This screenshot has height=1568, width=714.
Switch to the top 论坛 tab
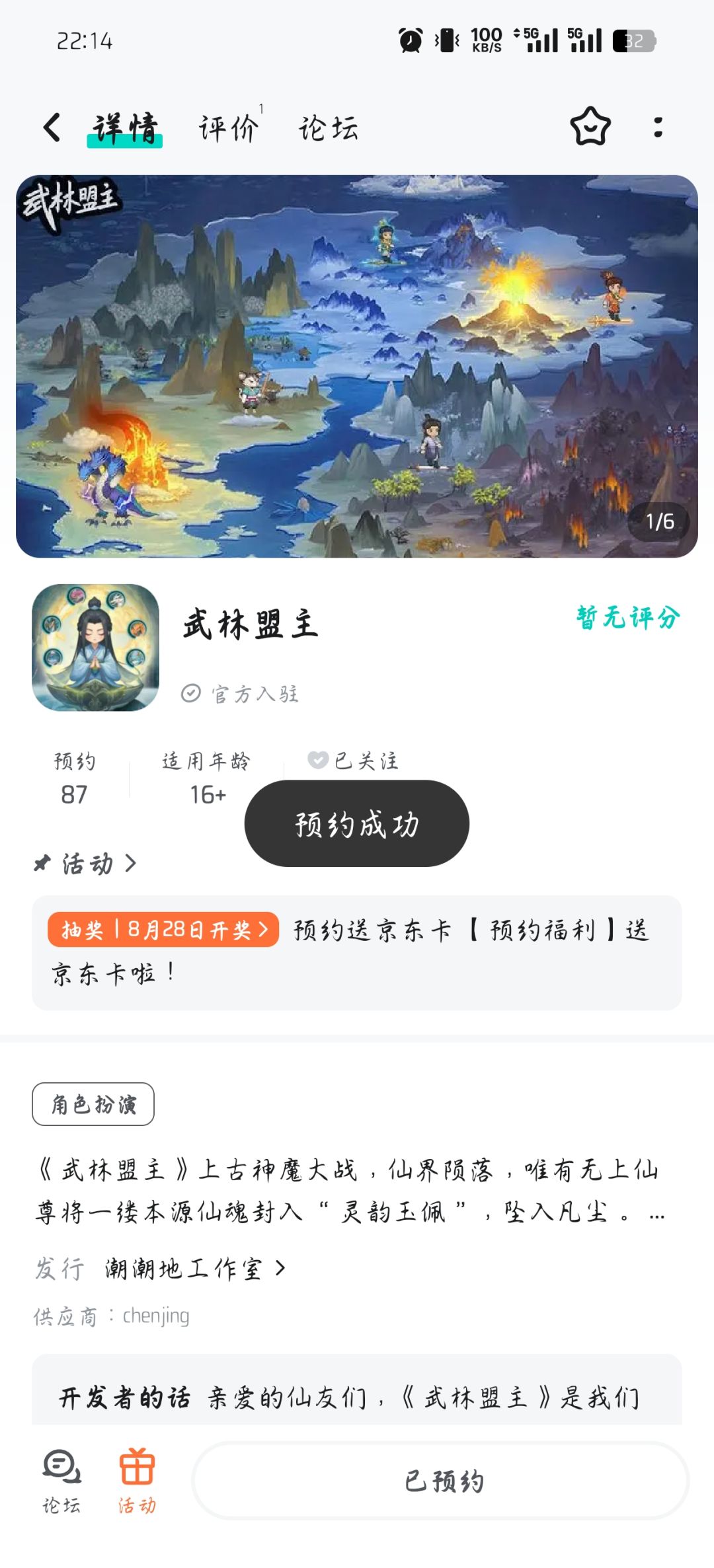(329, 127)
